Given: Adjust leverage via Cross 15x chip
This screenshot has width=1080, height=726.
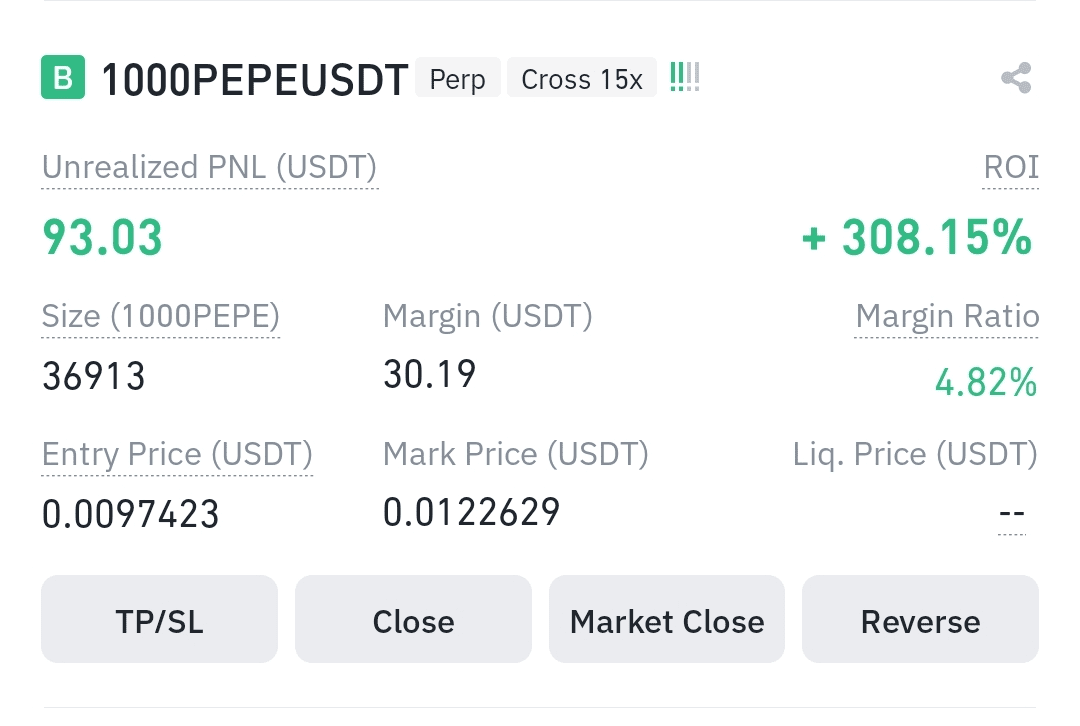Looking at the screenshot, I should [582, 79].
